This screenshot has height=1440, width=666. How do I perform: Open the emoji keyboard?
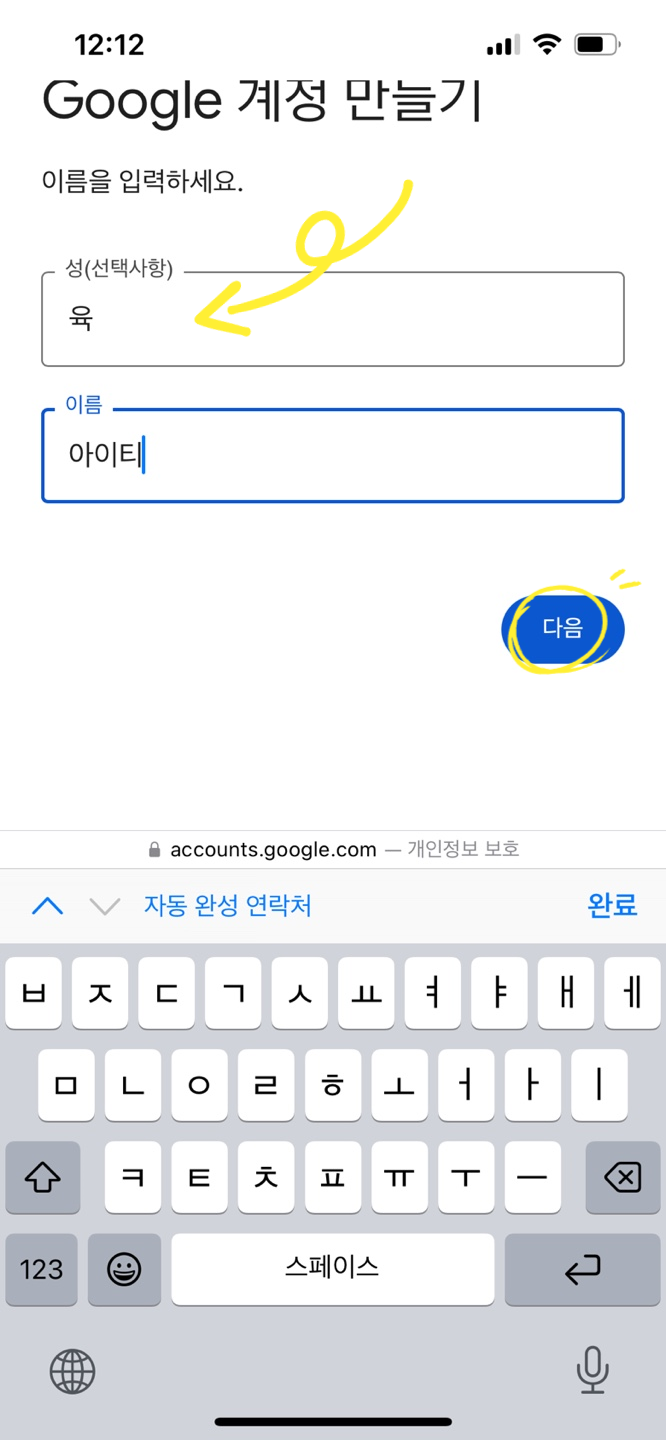coord(124,1269)
